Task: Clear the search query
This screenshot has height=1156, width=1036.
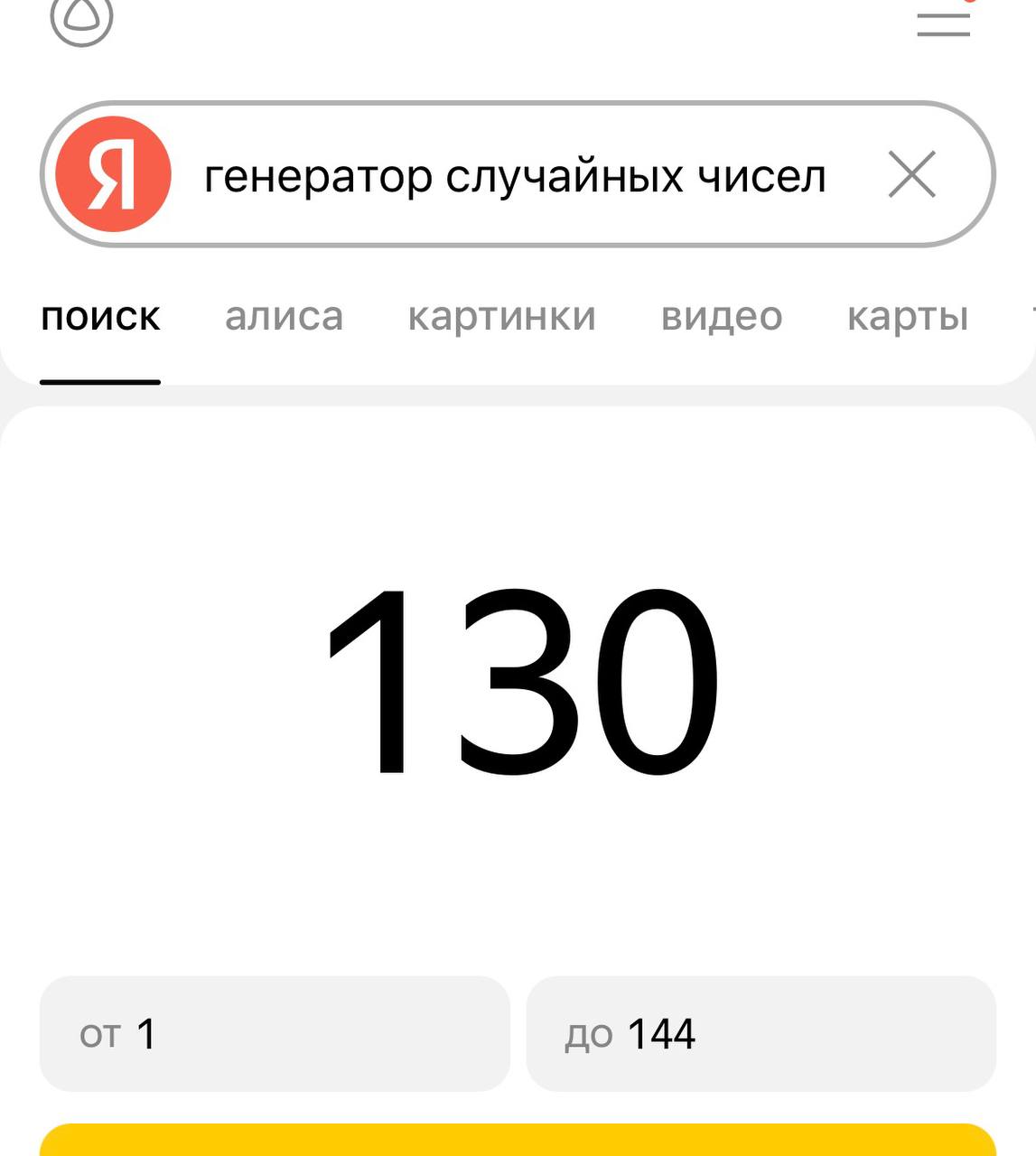Action: pos(911,174)
